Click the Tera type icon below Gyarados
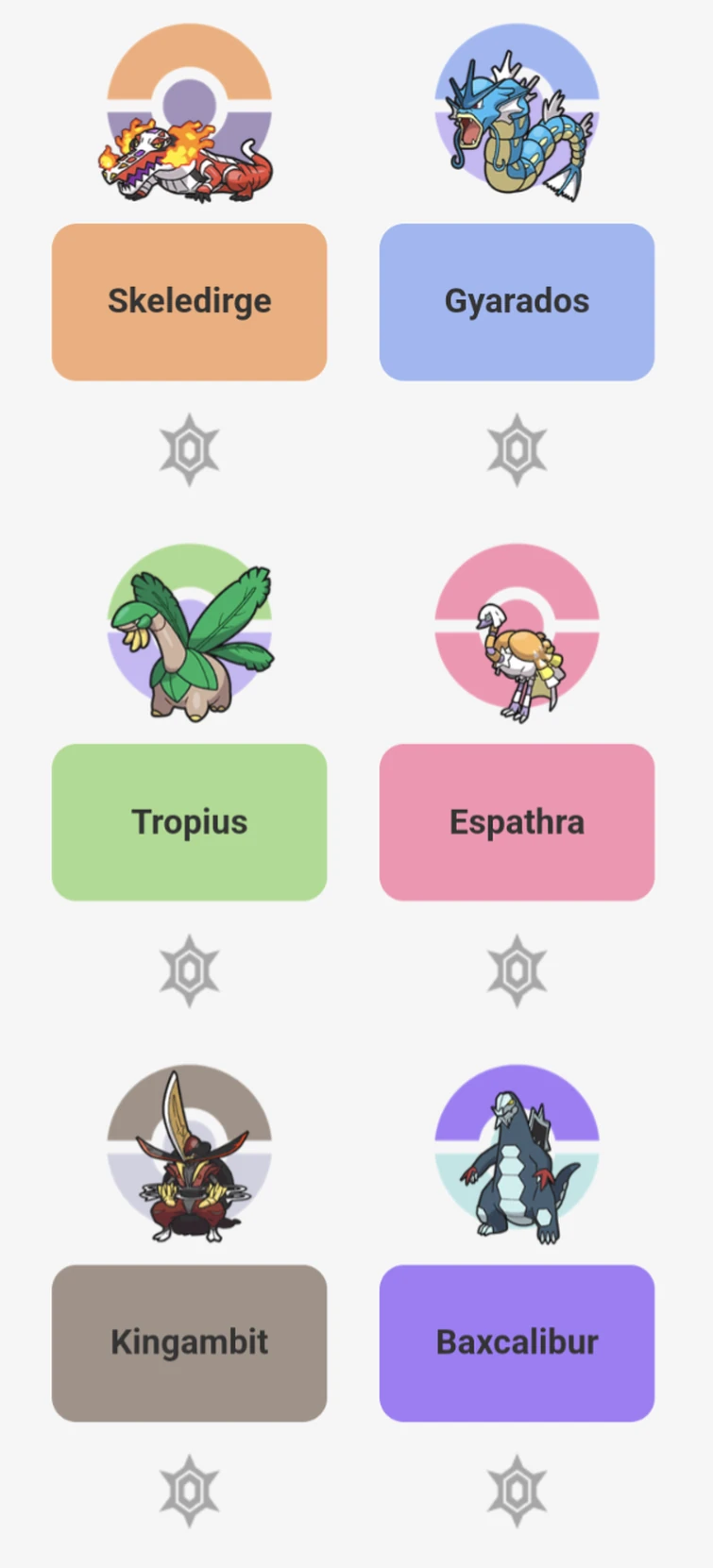 pyautogui.click(x=516, y=450)
